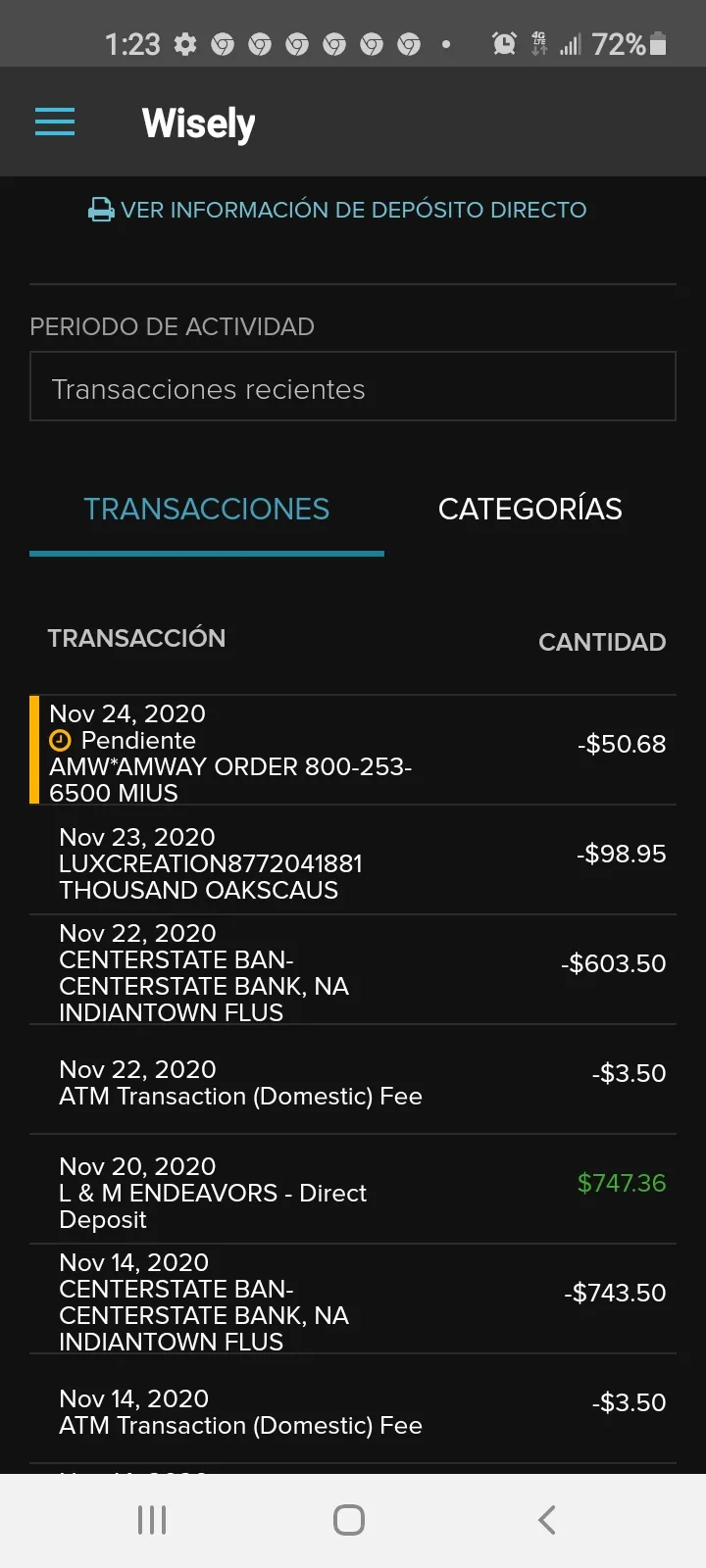View the Nov 22 Centerstate Bank -$603.50 transaction

353,970
